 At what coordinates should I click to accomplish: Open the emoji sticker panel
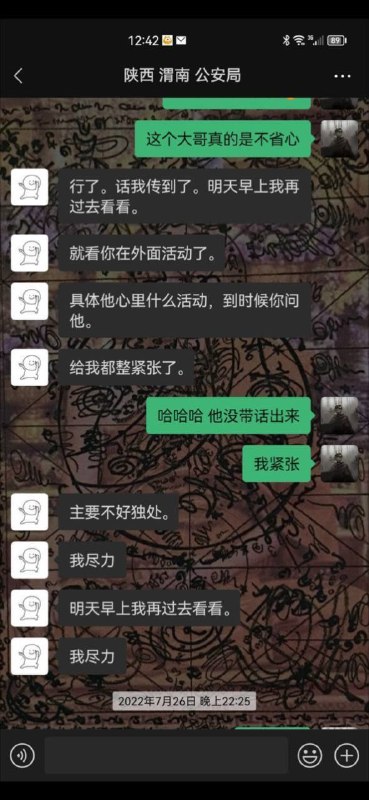310,755
